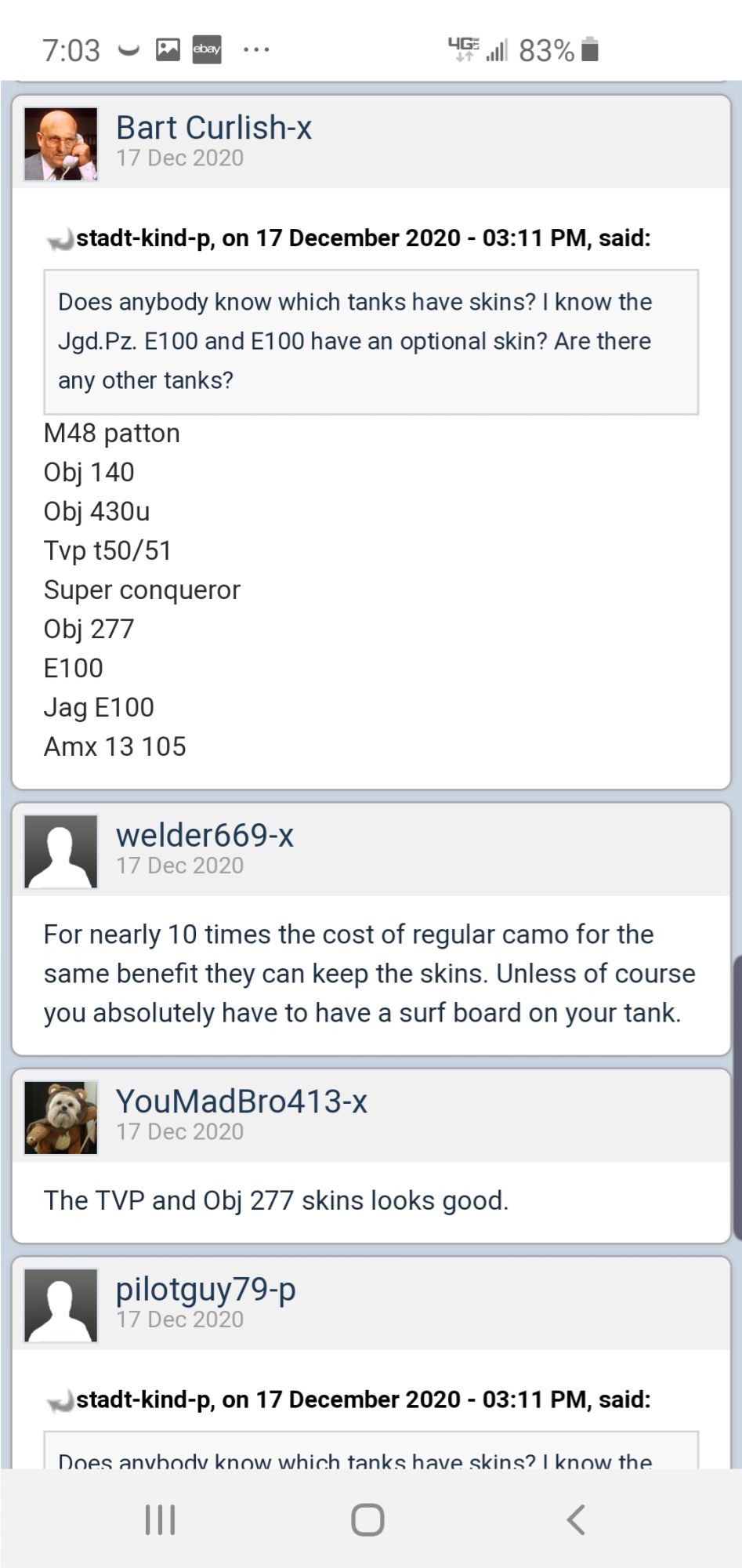
Task: View welder669-x's profile page
Action: point(205,836)
